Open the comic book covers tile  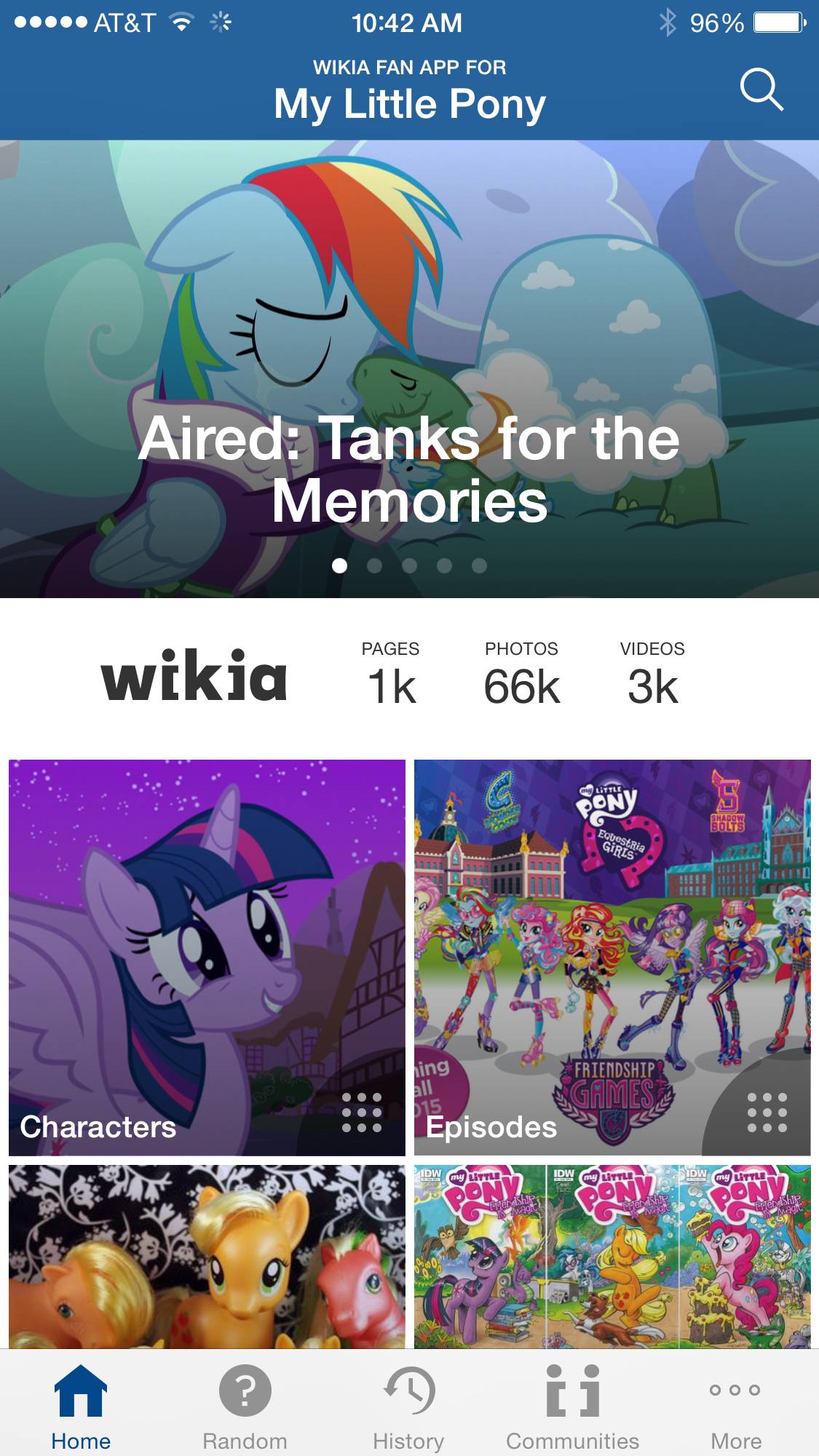pos(612,1257)
